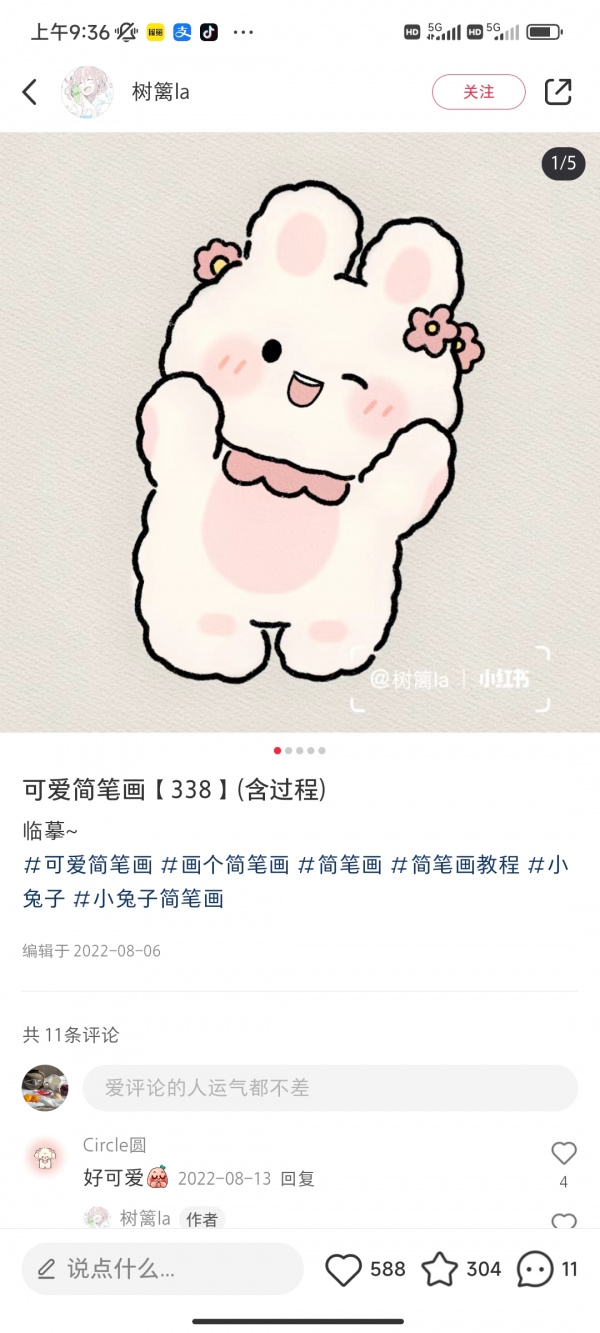Add the post to favorites via the star
The image size is (600, 1333).
coord(439,1269)
